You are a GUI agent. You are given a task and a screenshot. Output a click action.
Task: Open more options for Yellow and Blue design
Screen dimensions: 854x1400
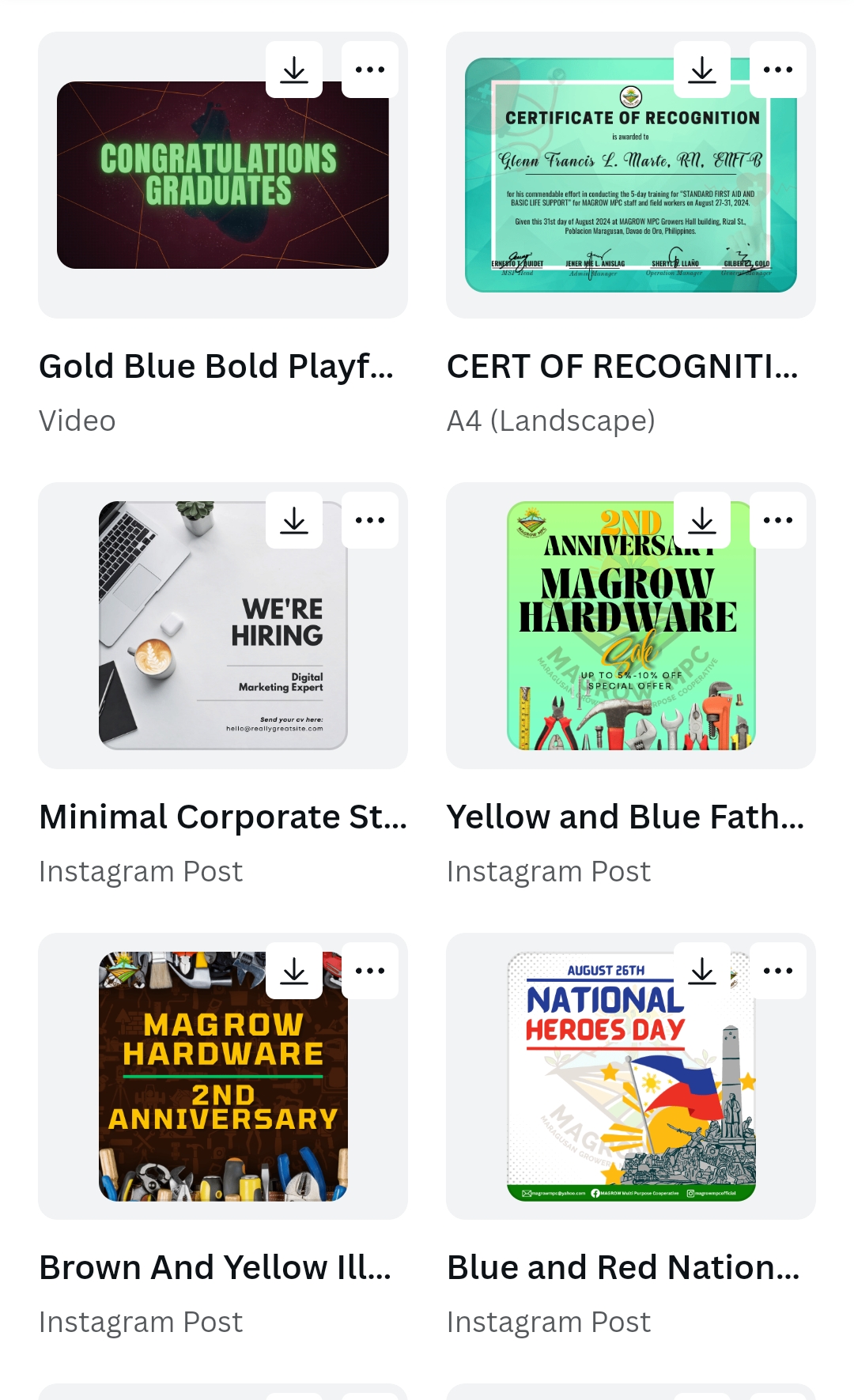point(778,520)
